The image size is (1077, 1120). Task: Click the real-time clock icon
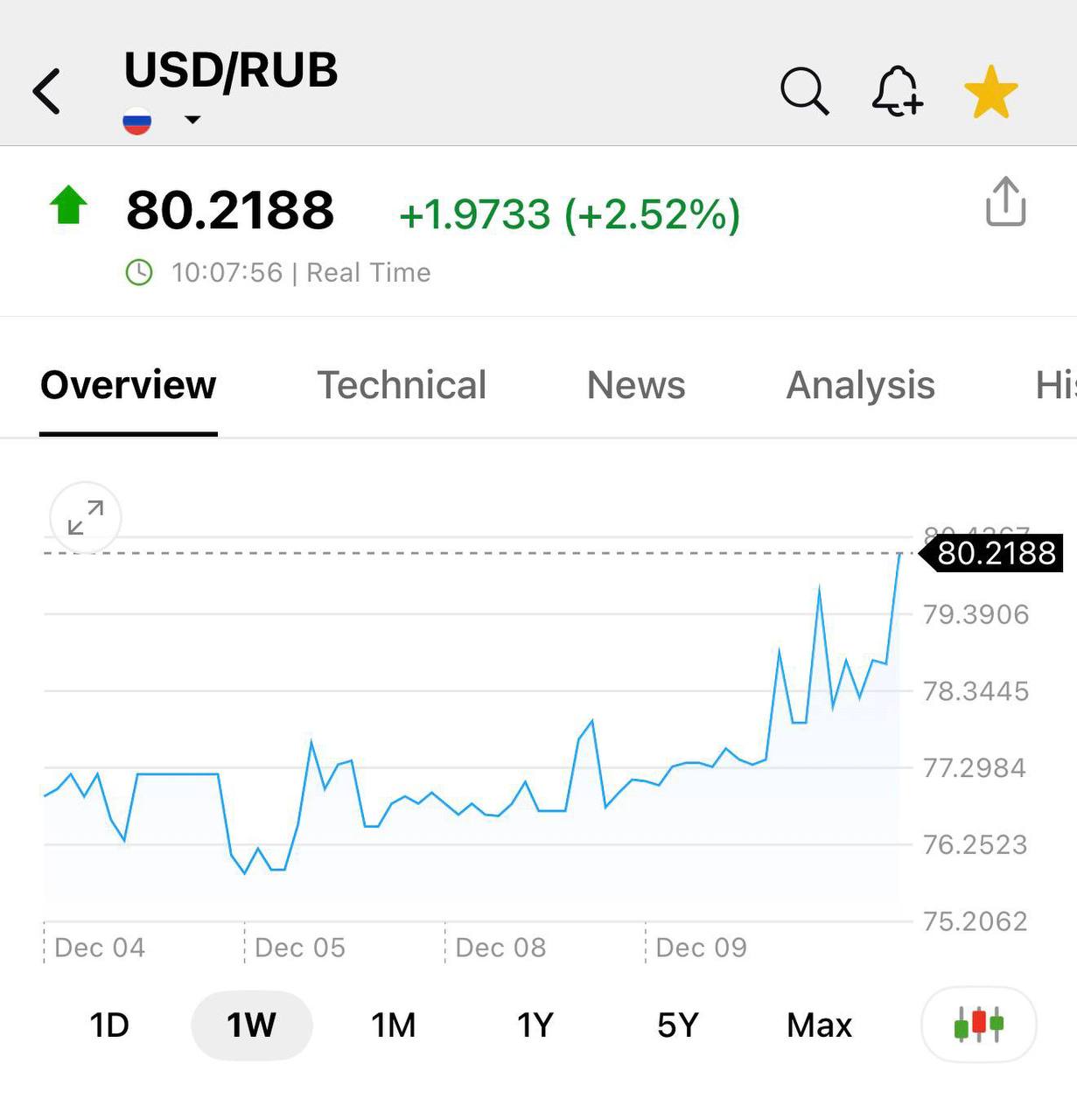(140, 272)
